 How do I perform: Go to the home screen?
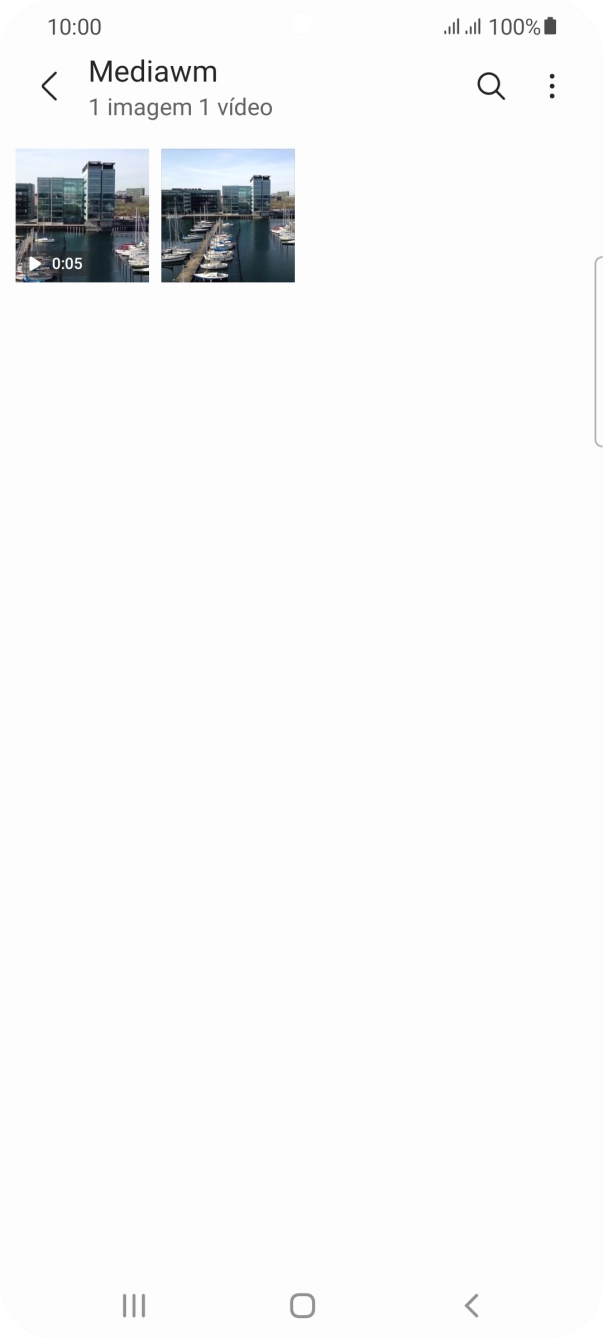pos(302,1305)
